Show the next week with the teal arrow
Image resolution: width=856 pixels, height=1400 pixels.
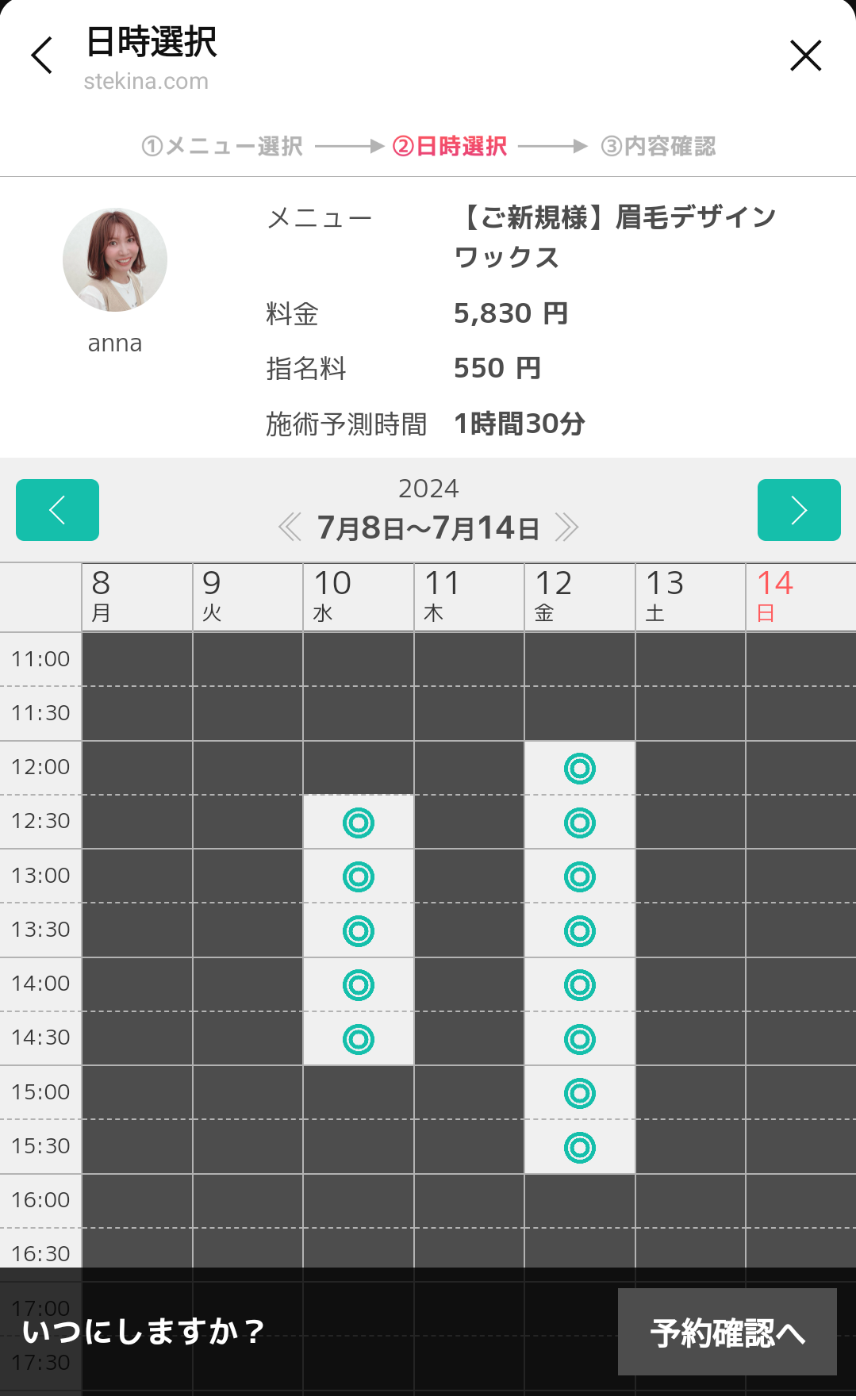coord(798,510)
